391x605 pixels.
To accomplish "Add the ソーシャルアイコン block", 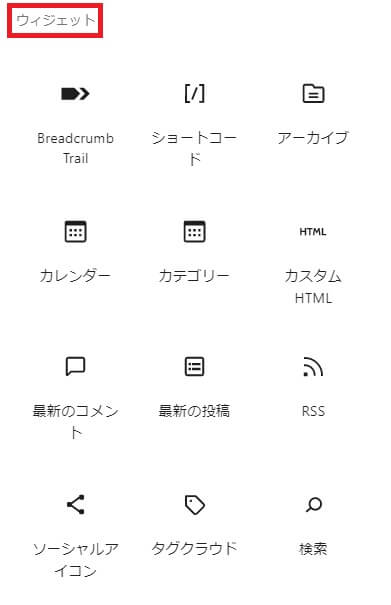I will (x=75, y=535).
